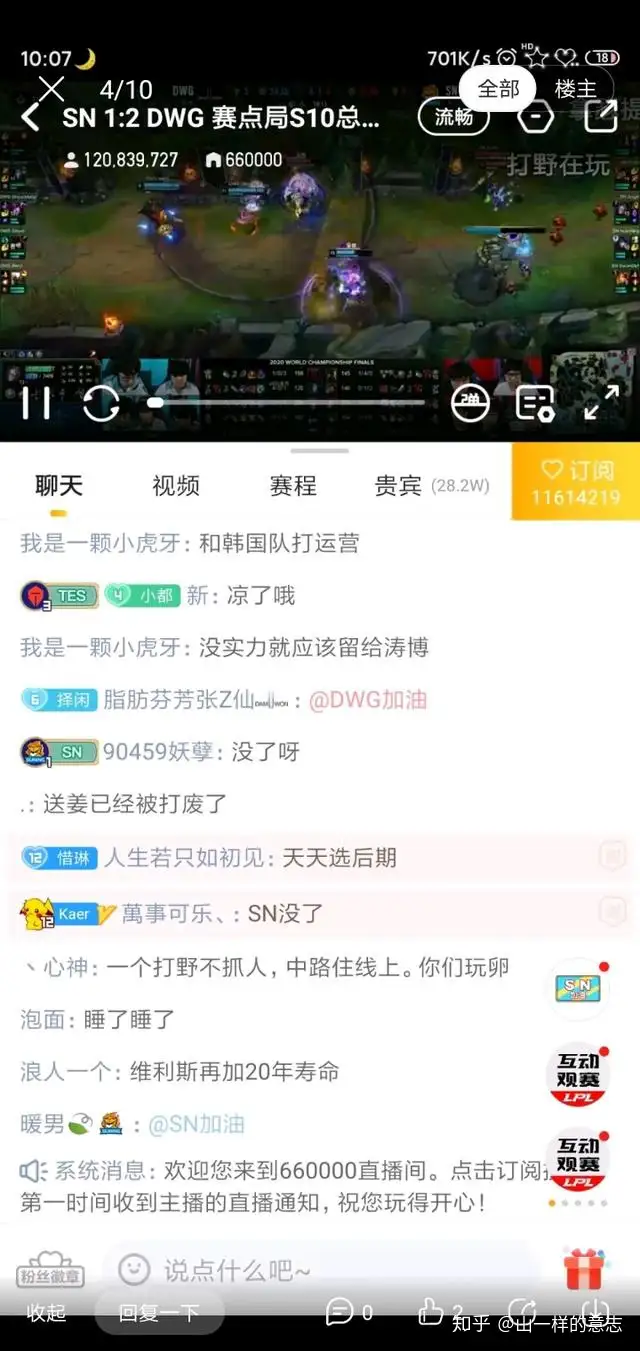Image resolution: width=640 pixels, height=1351 pixels.
Task: Open the comments bubble icon
Action: coord(340,1312)
